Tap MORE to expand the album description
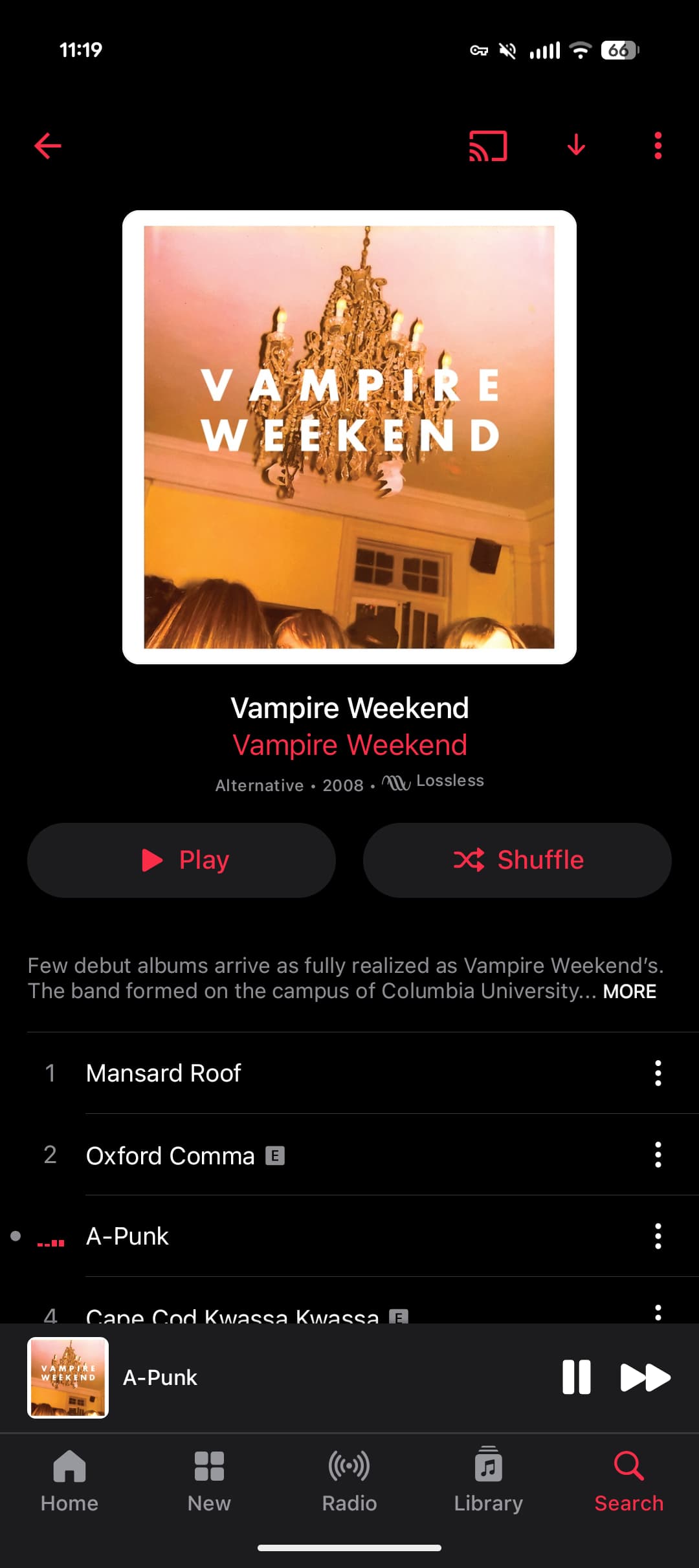The image size is (699, 1568). tap(630, 990)
